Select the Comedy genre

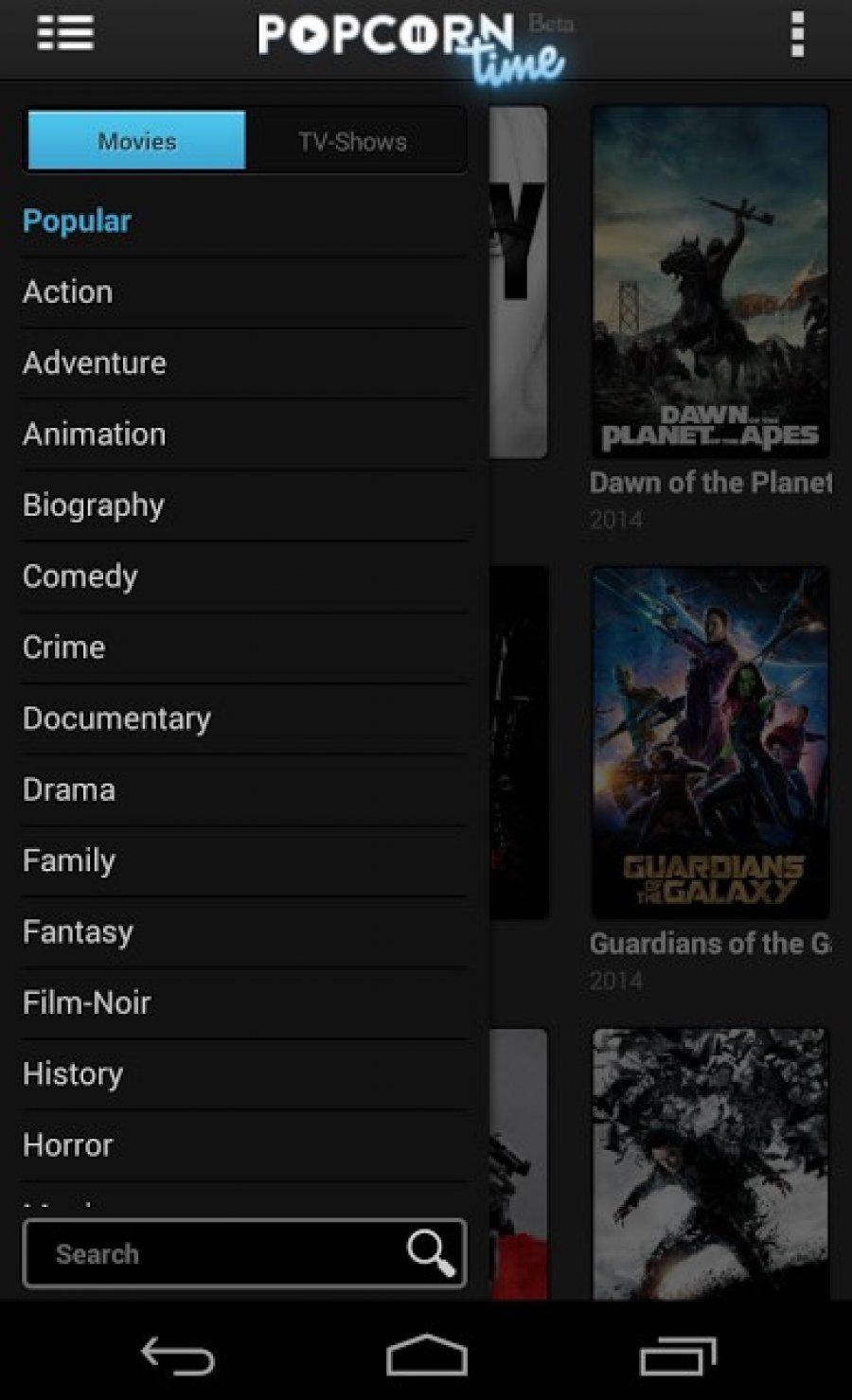80,576
